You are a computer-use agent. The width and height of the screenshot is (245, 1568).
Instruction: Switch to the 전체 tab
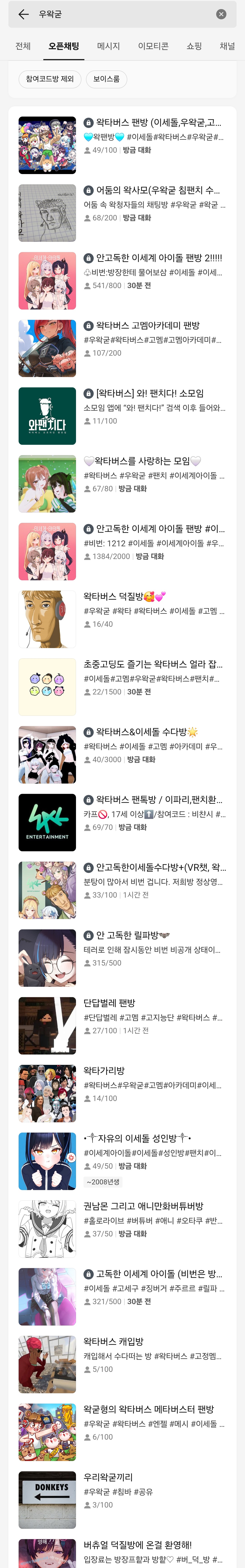point(23,46)
